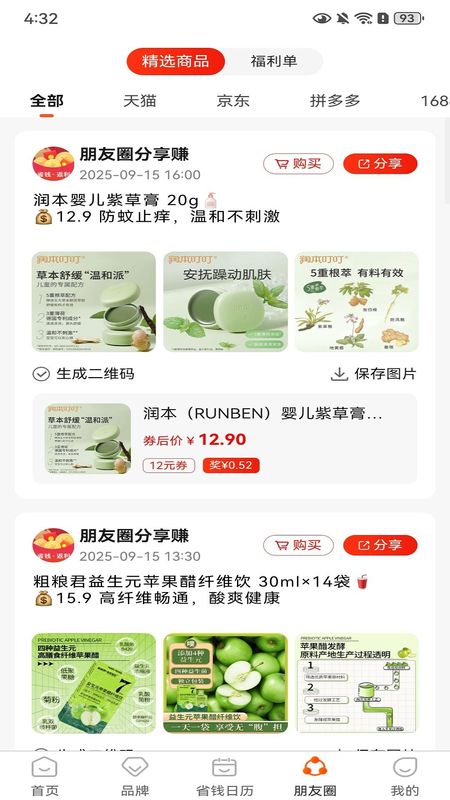Buy the 粗粮君苹果醋纤维饮 via 购买
This screenshot has width=450, height=800.
(x=298, y=545)
